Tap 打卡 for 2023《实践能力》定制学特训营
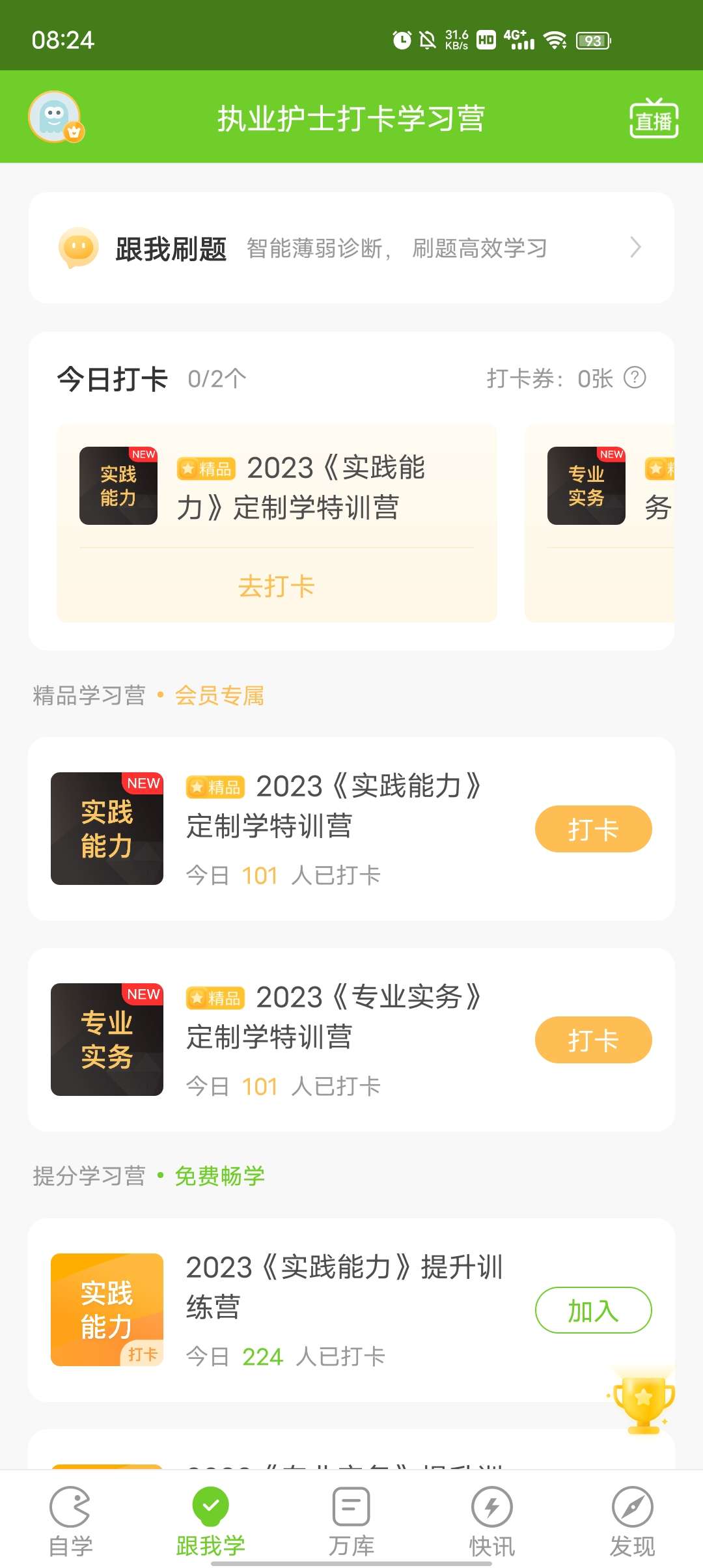This screenshot has width=703, height=1568. click(x=593, y=829)
